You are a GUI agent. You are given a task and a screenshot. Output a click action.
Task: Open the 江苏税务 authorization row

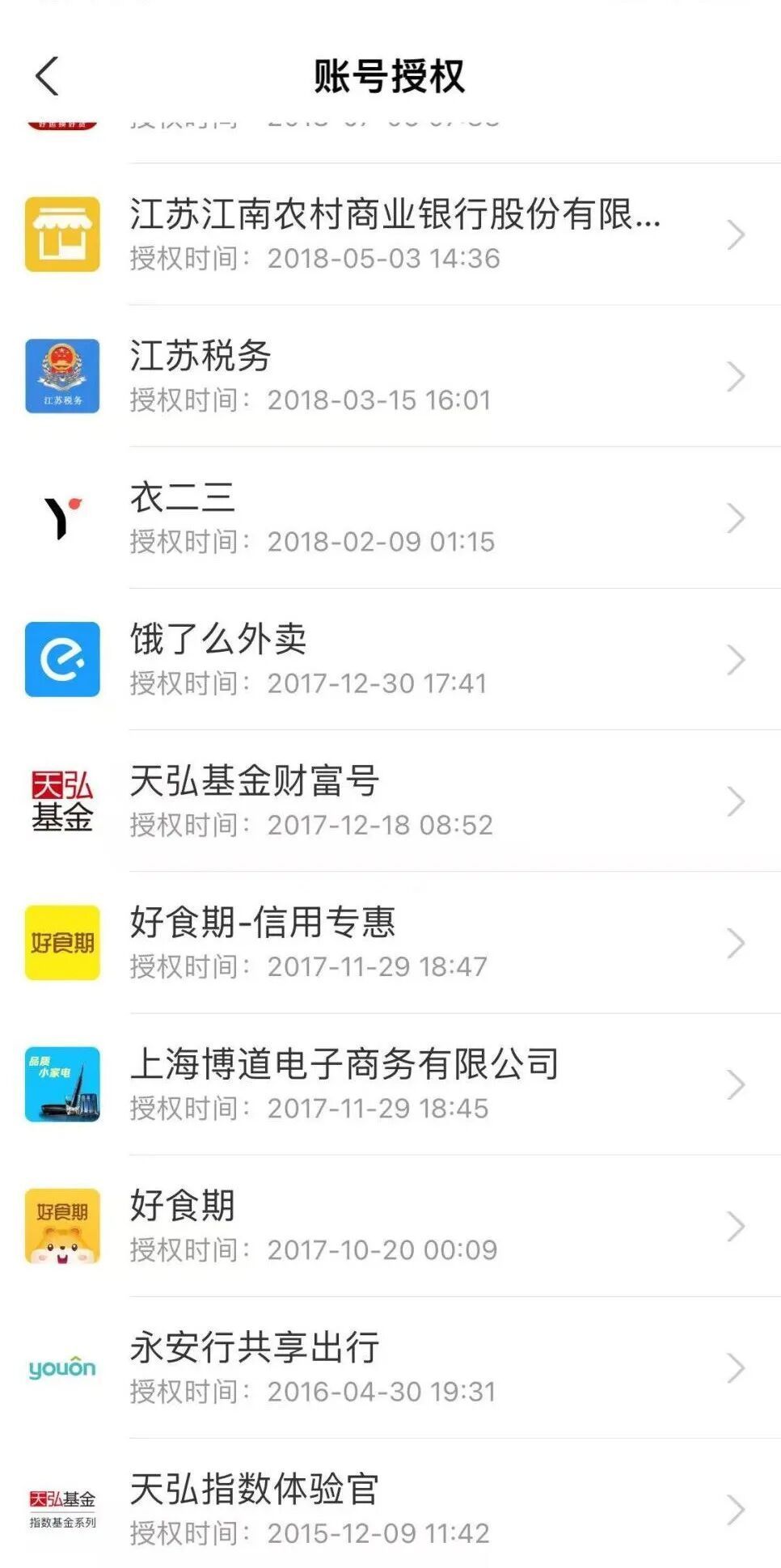tap(395, 376)
